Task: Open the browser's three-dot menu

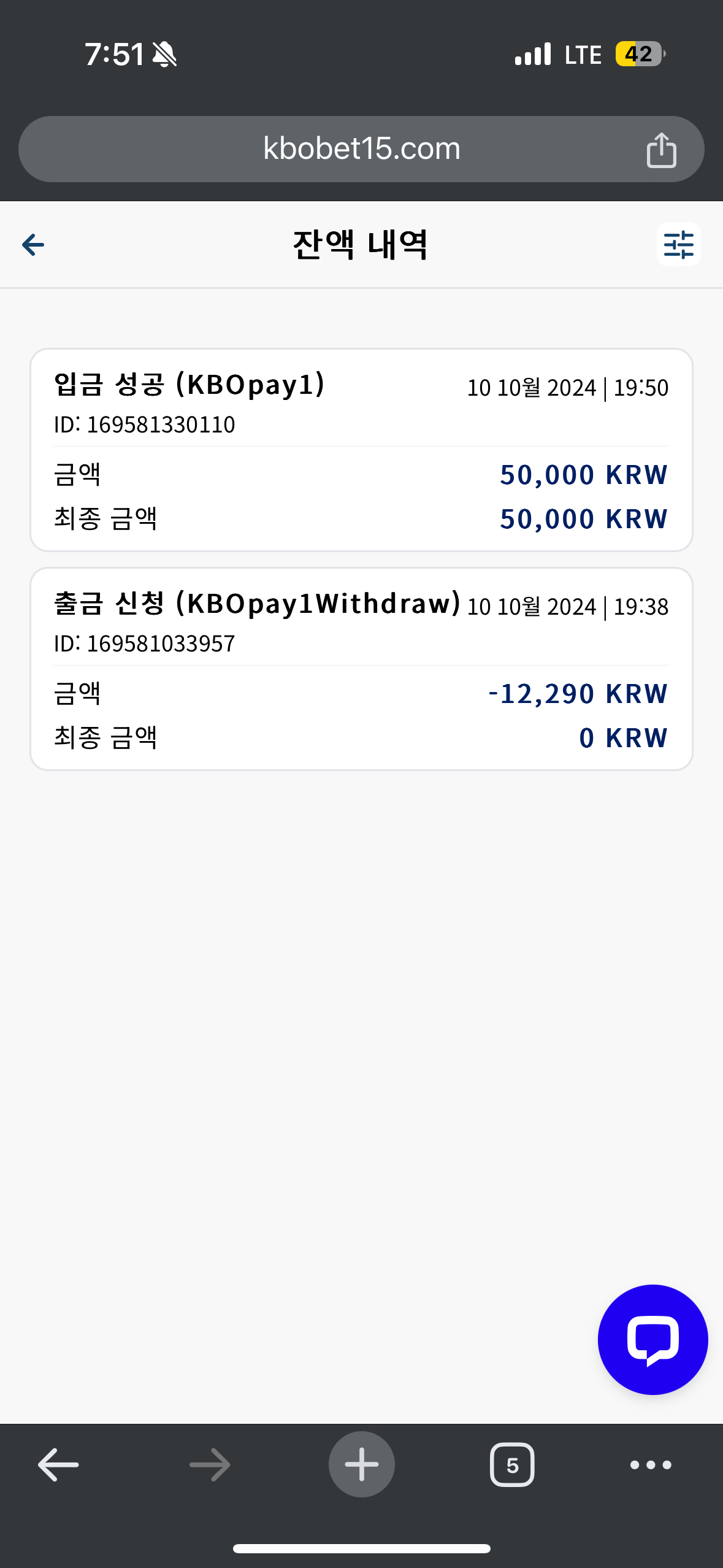Action: click(651, 1465)
